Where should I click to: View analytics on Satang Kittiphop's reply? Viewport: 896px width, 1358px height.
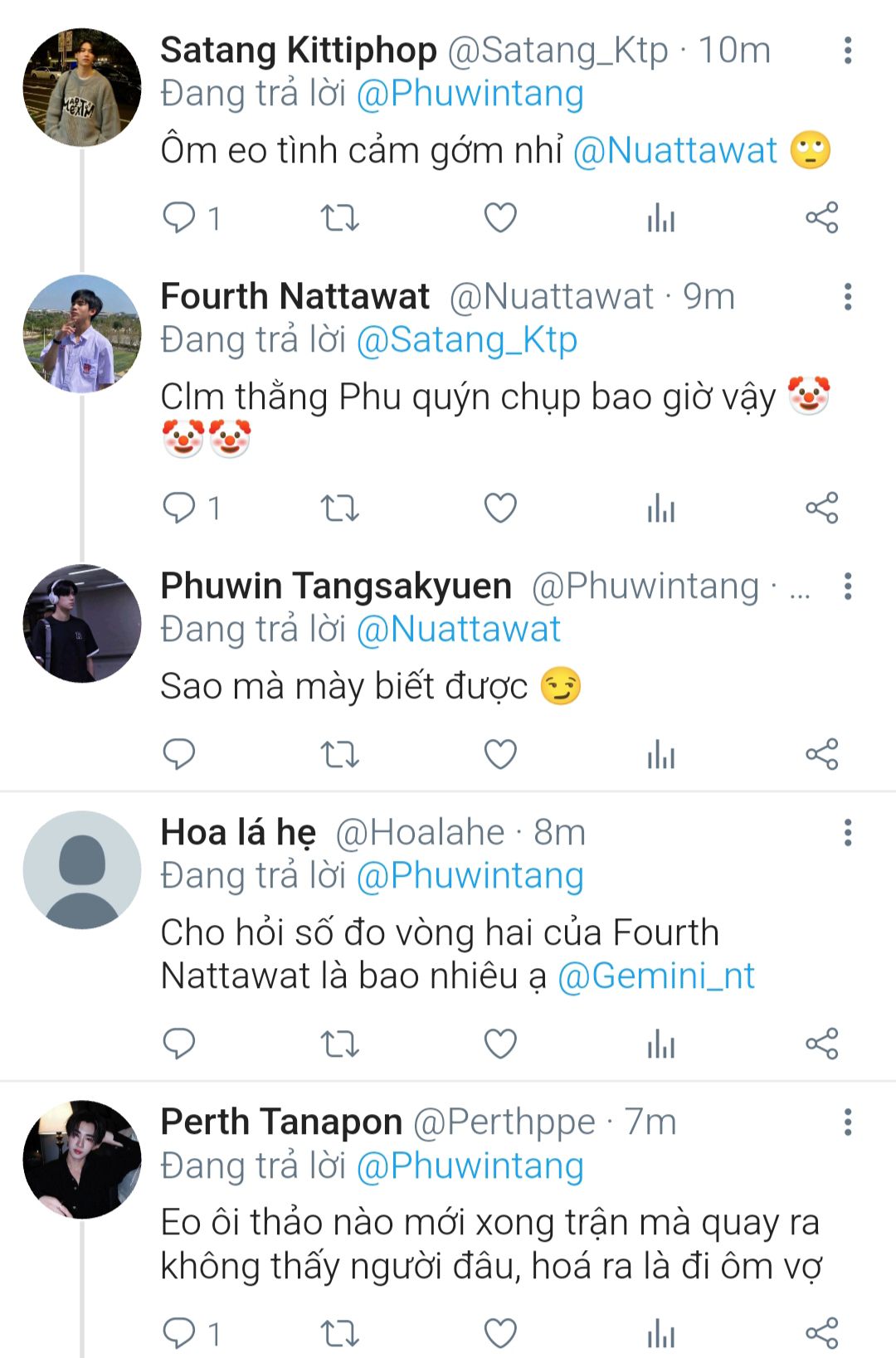click(x=661, y=218)
